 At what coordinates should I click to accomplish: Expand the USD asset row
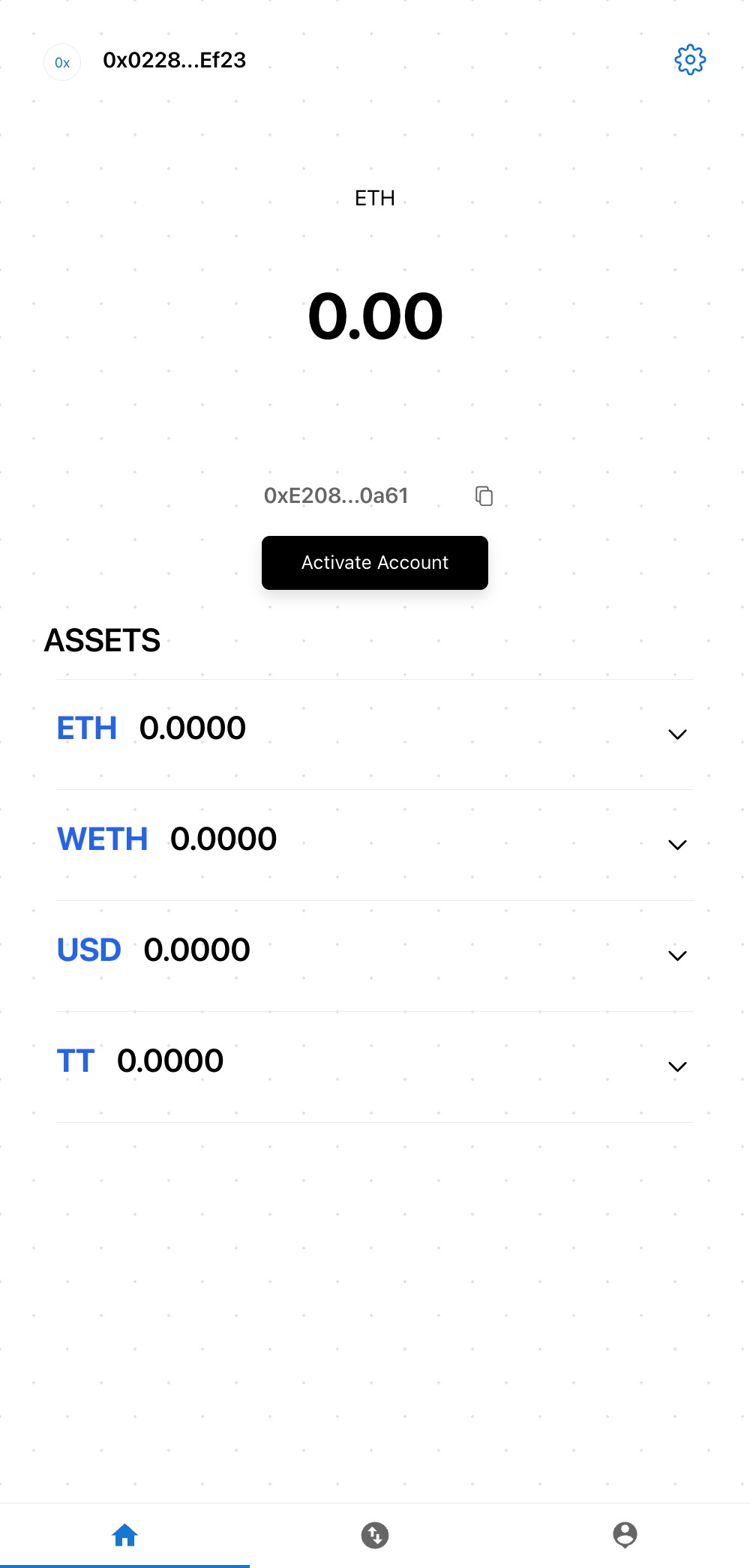point(677,955)
